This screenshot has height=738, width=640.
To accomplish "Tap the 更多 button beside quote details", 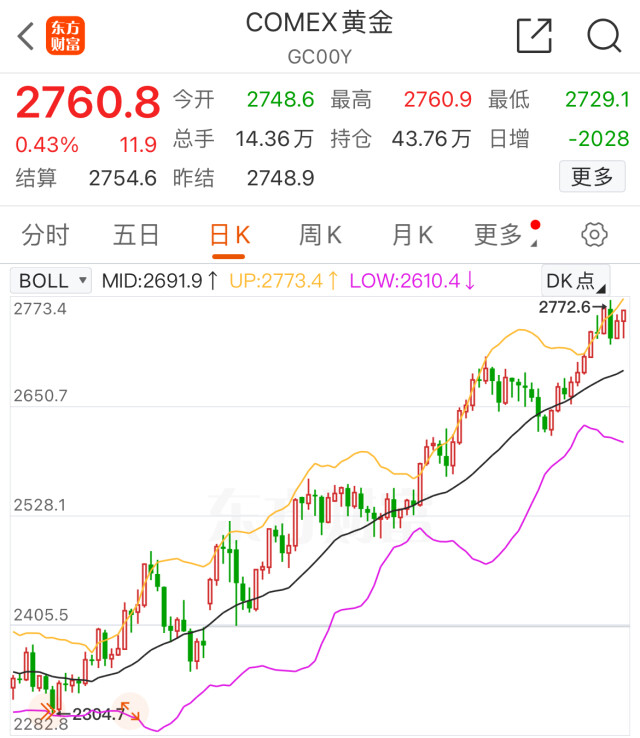I will (592, 177).
